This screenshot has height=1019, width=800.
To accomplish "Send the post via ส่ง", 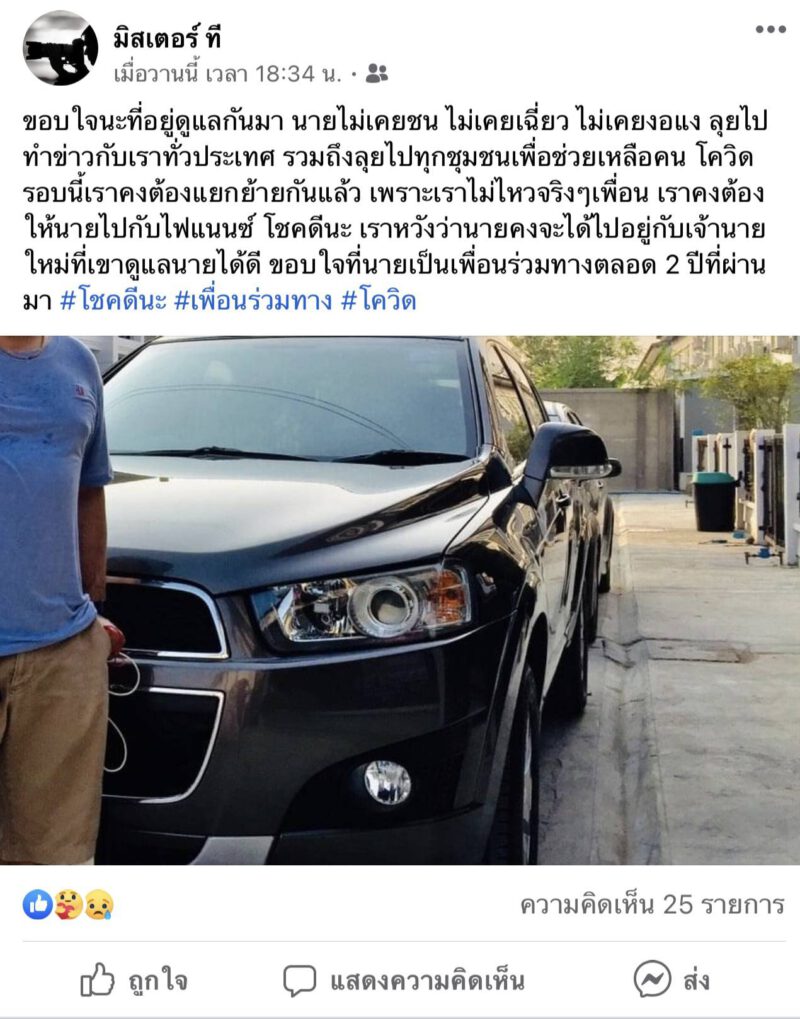I will [672, 980].
